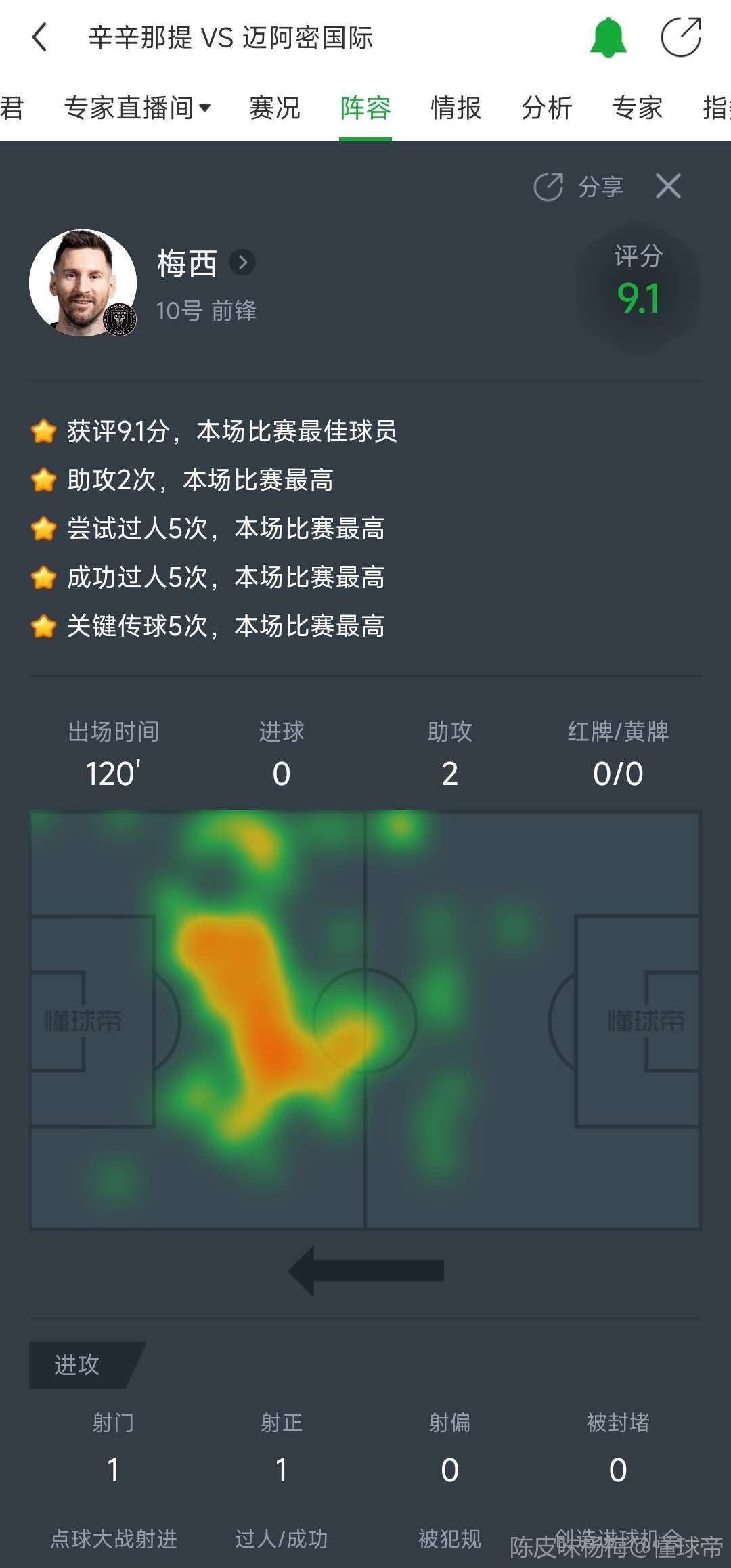Expand the 专家直播间 dropdown
The height and width of the screenshot is (1568, 731).
click(x=137, y=108)
